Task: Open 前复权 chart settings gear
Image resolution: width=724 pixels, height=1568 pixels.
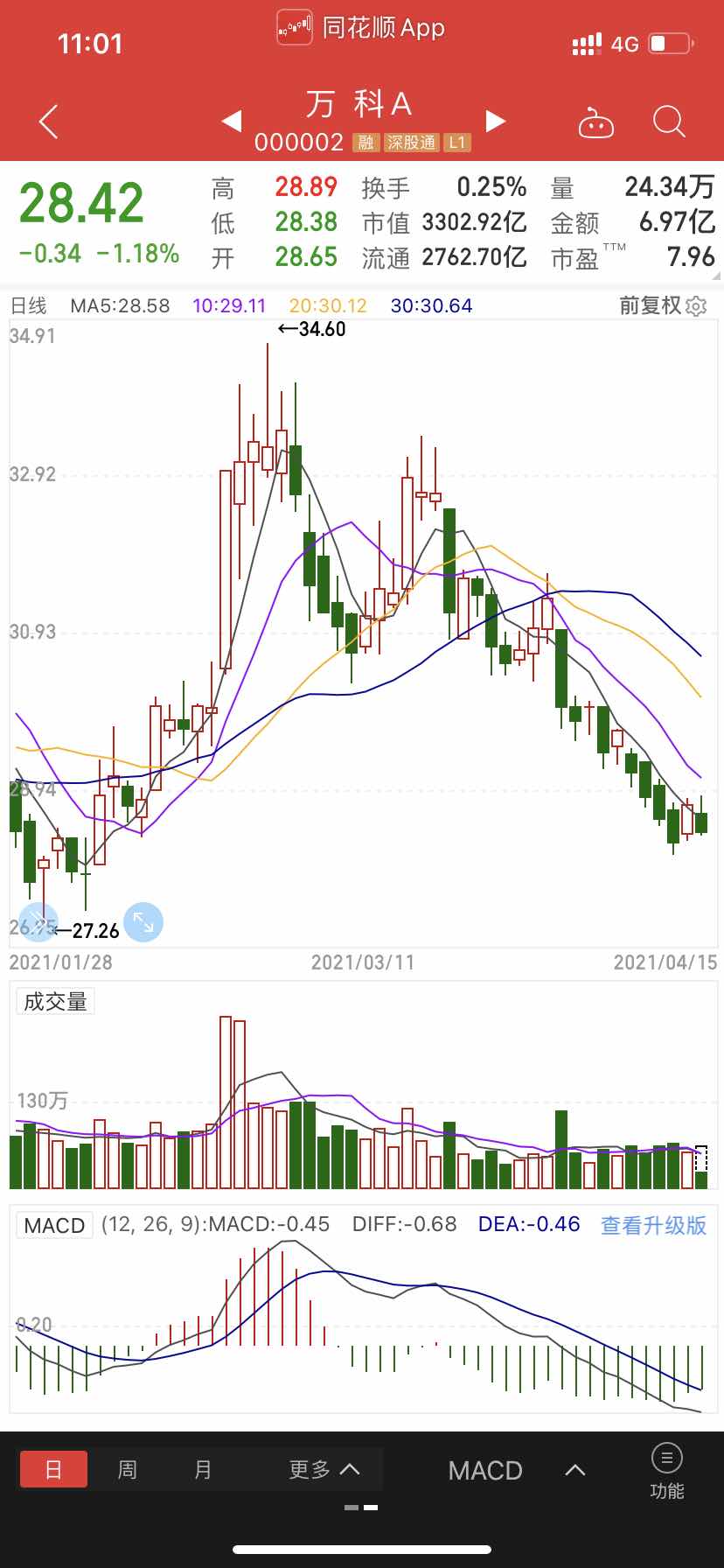Action: click(x=696, y=306)
